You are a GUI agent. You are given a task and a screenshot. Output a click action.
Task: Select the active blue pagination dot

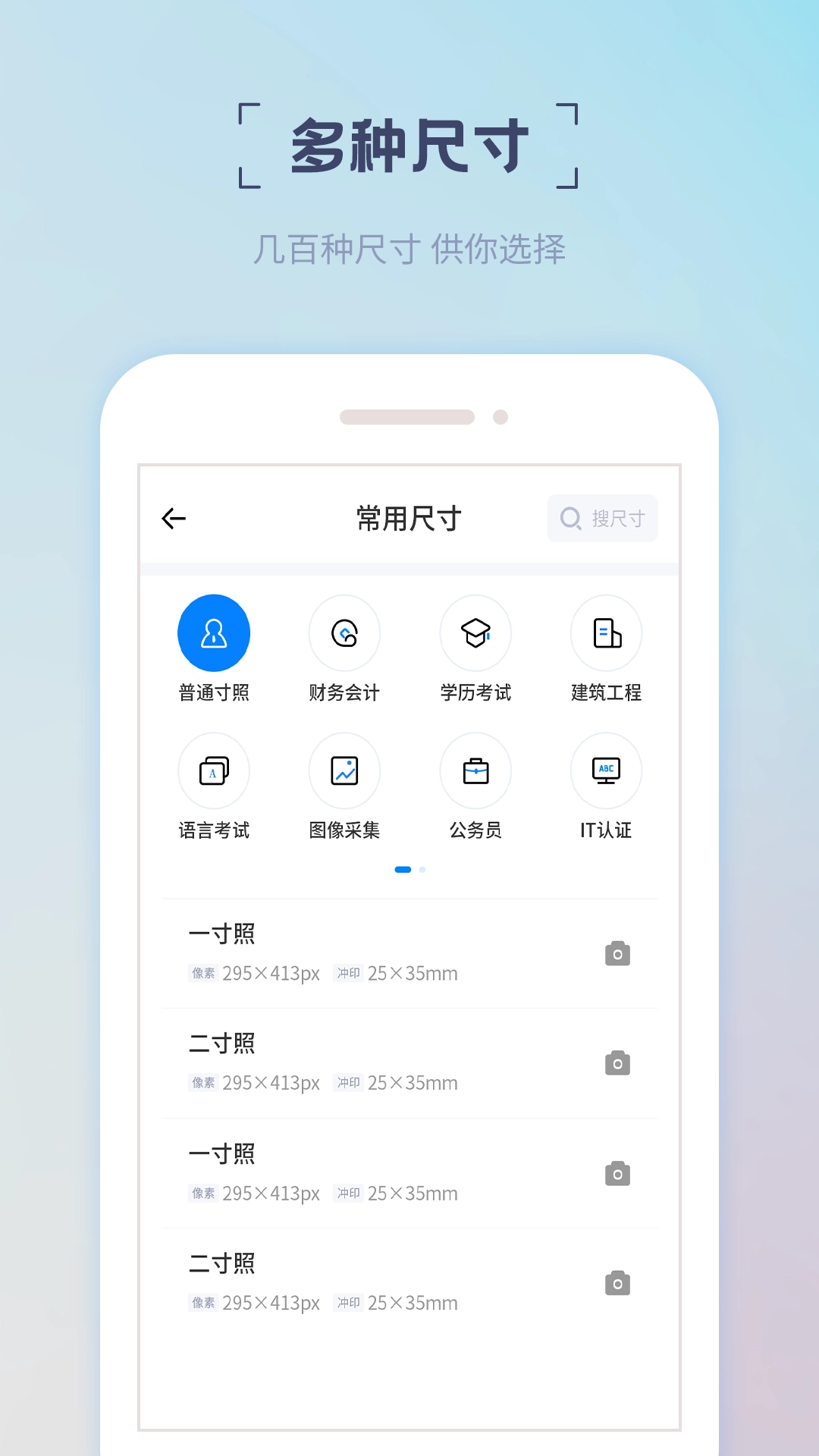click(x=402, y=870)
